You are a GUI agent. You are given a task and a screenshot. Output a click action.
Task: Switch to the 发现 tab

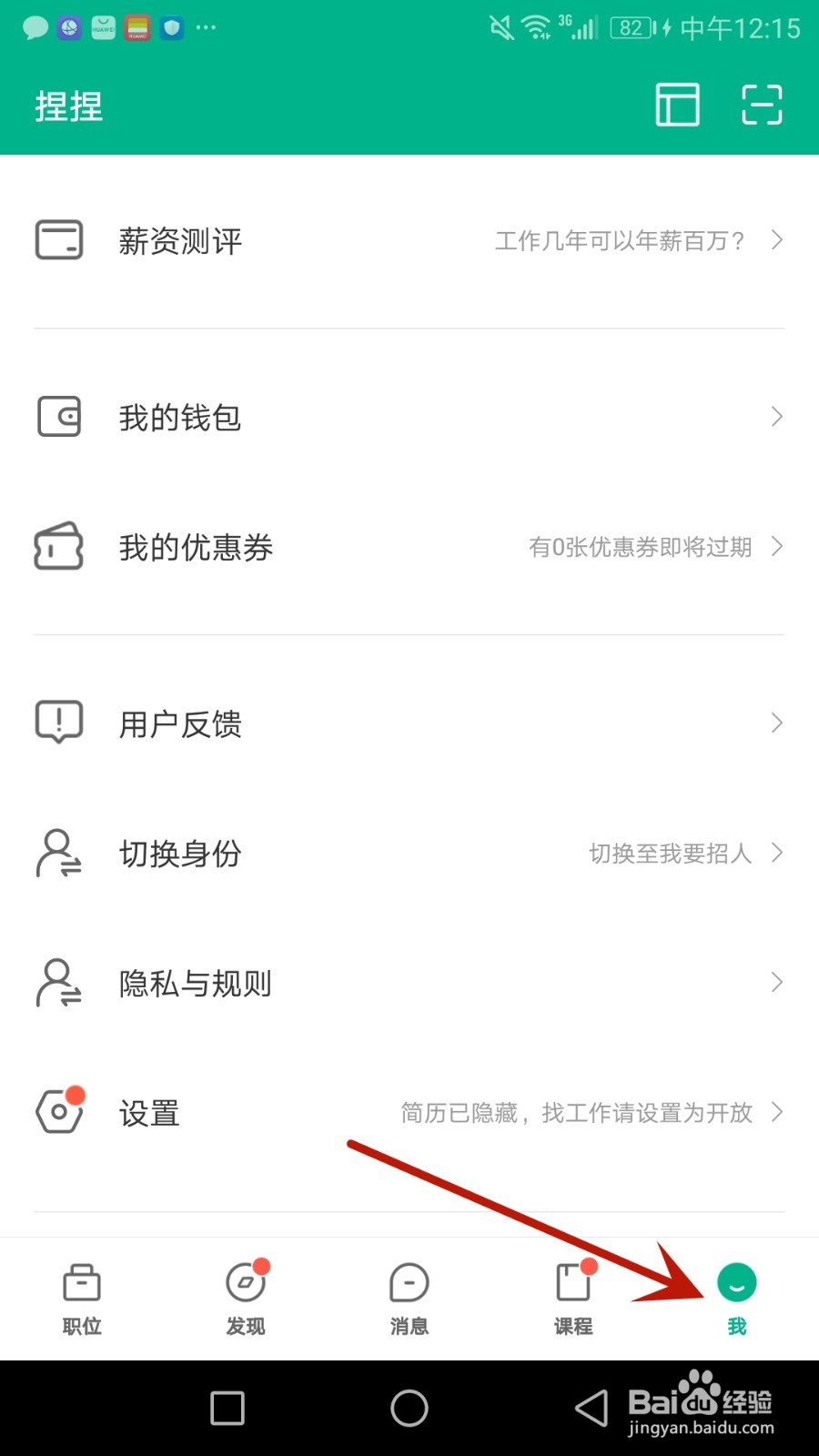246,1299
